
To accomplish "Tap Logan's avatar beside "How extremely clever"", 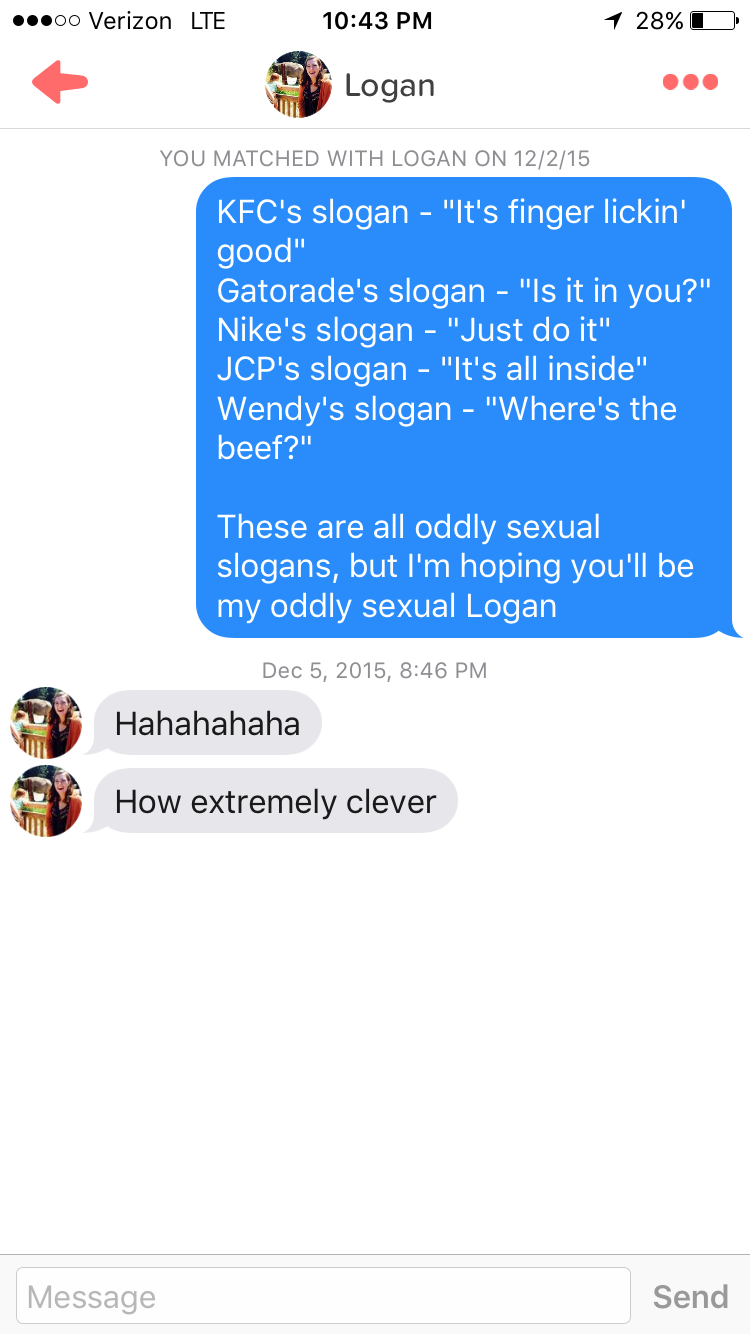I will 46,801.
